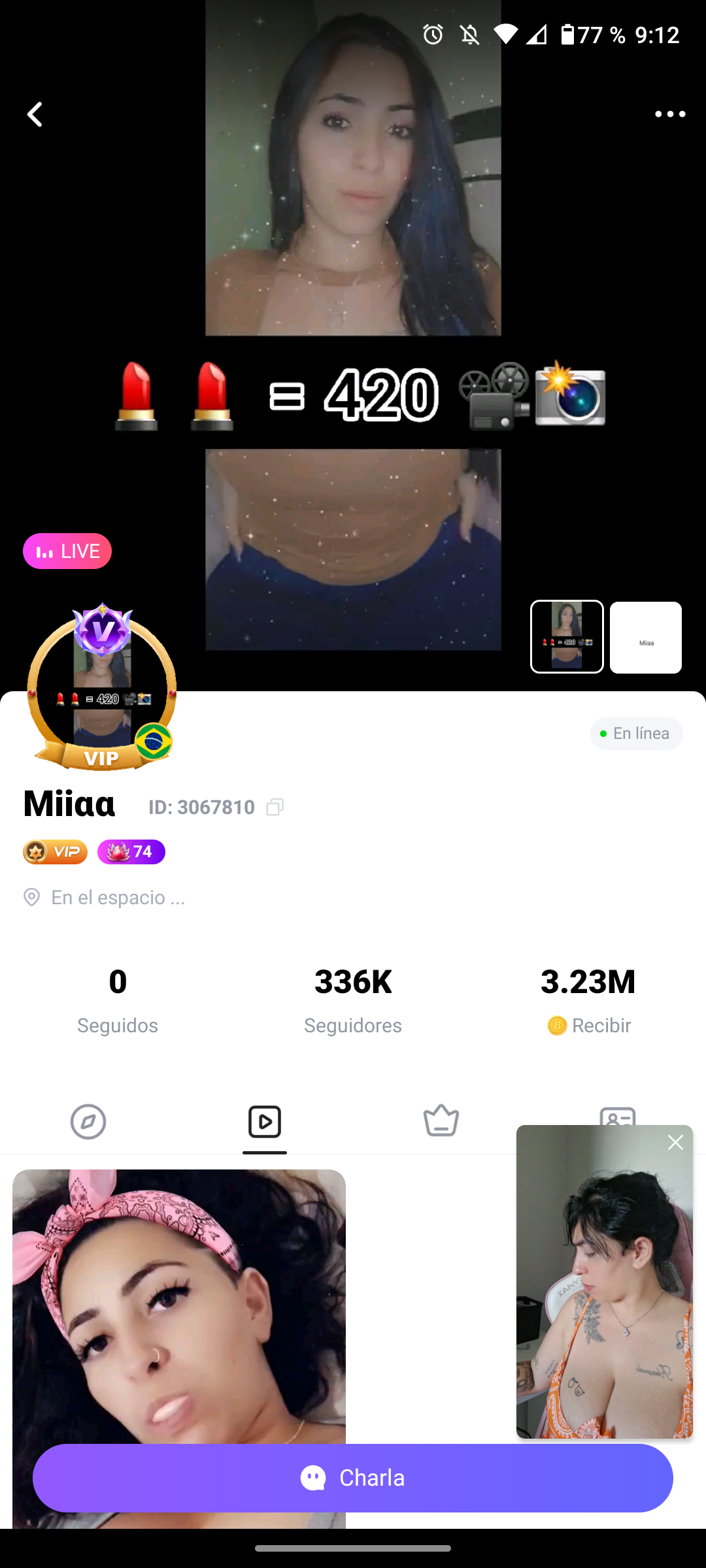This screenshot has height=1568, width=706.
Task: Switch to the videos play tab
Action: point(265,1122)
